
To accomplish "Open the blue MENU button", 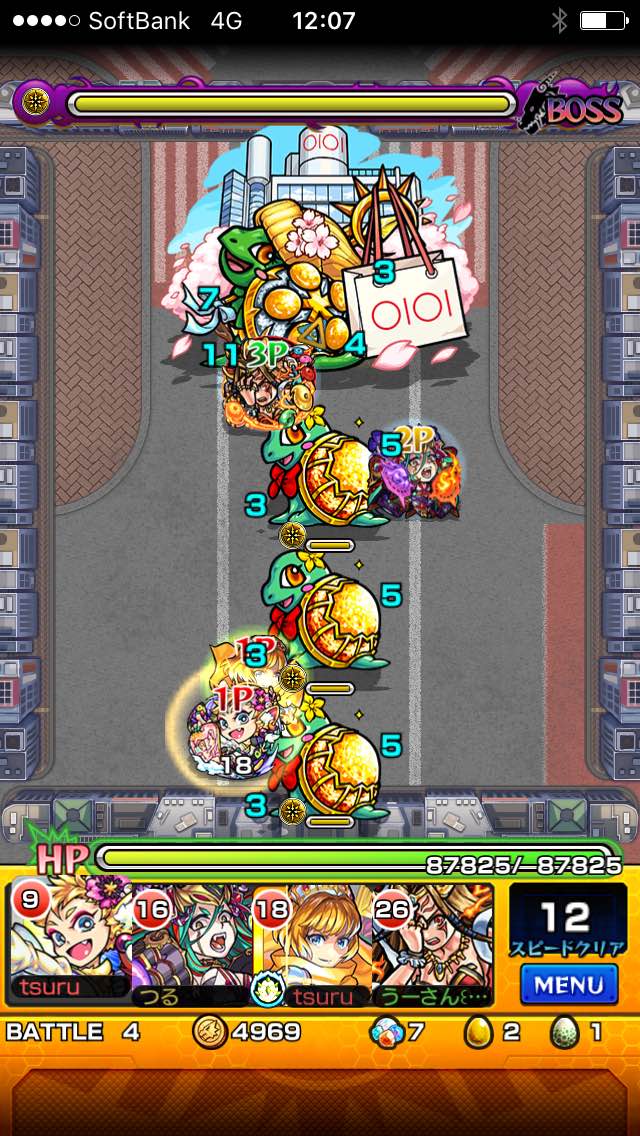I will pyautogui.click(x=568, y=984).
